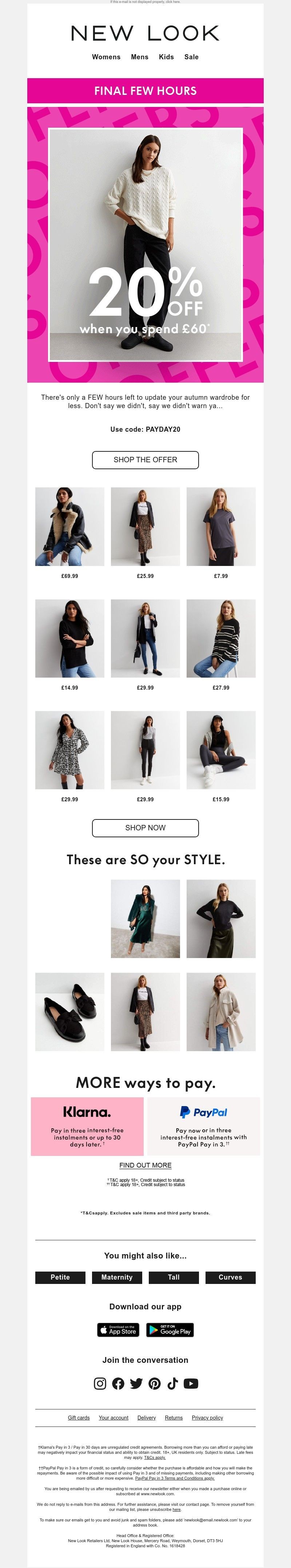
Task: Open the Womens category link
Action: [x=106, y=57]
